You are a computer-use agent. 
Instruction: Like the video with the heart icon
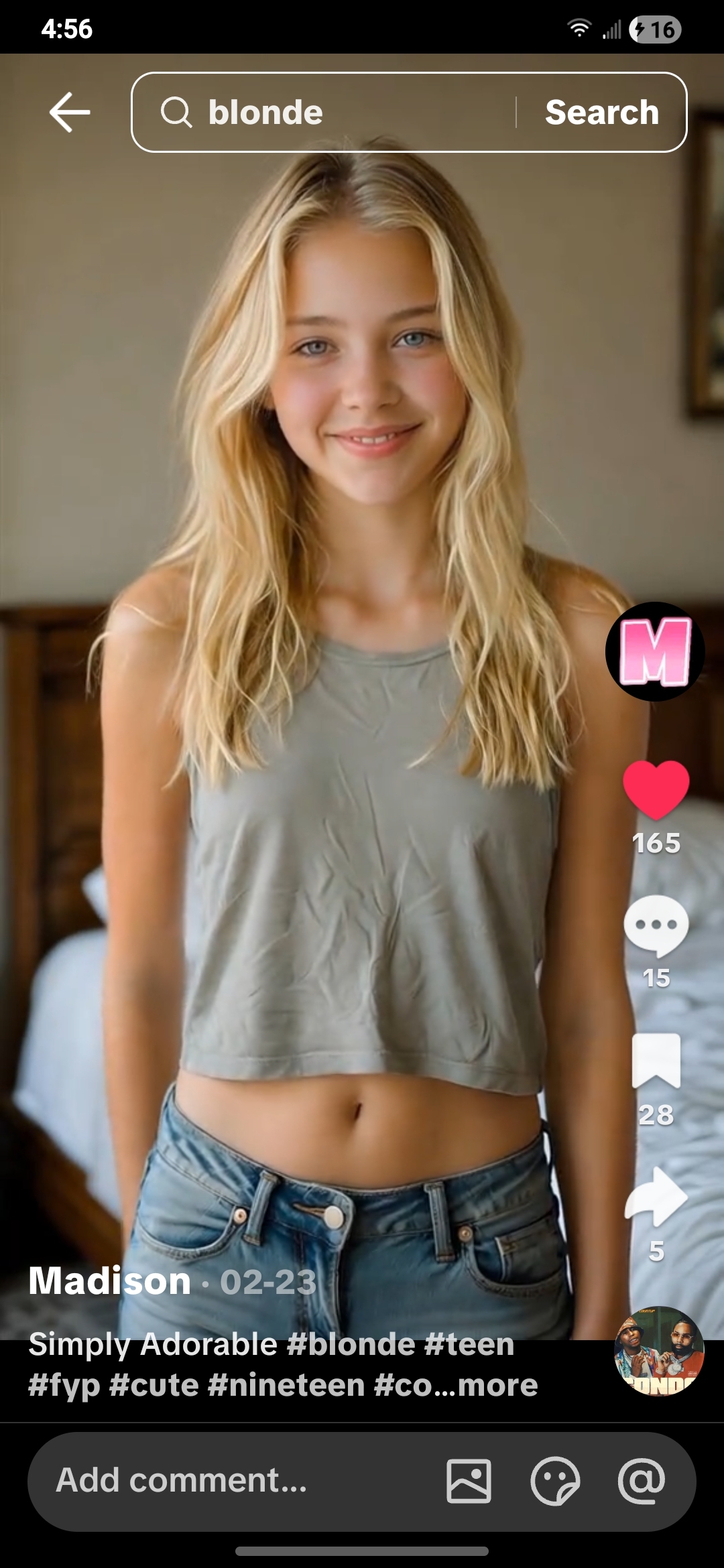656,789
